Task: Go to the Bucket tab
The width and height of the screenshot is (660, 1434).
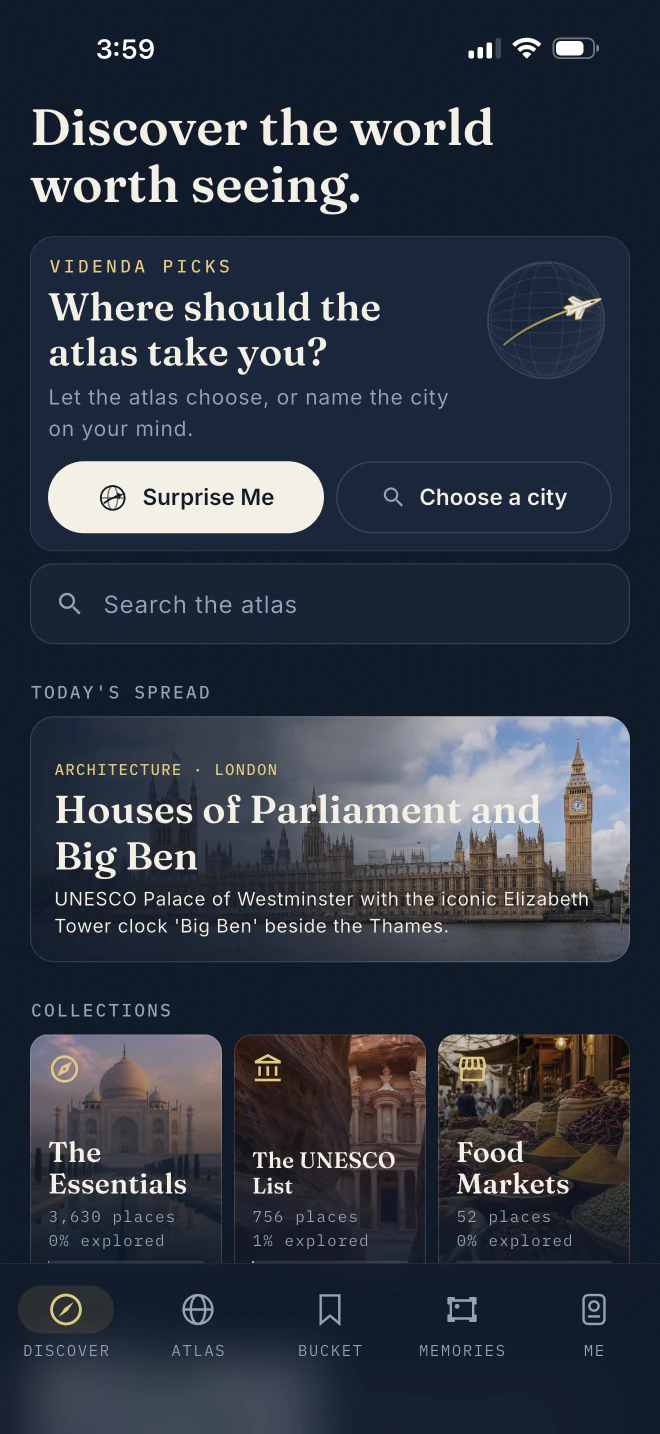Action: [330, 1323]
